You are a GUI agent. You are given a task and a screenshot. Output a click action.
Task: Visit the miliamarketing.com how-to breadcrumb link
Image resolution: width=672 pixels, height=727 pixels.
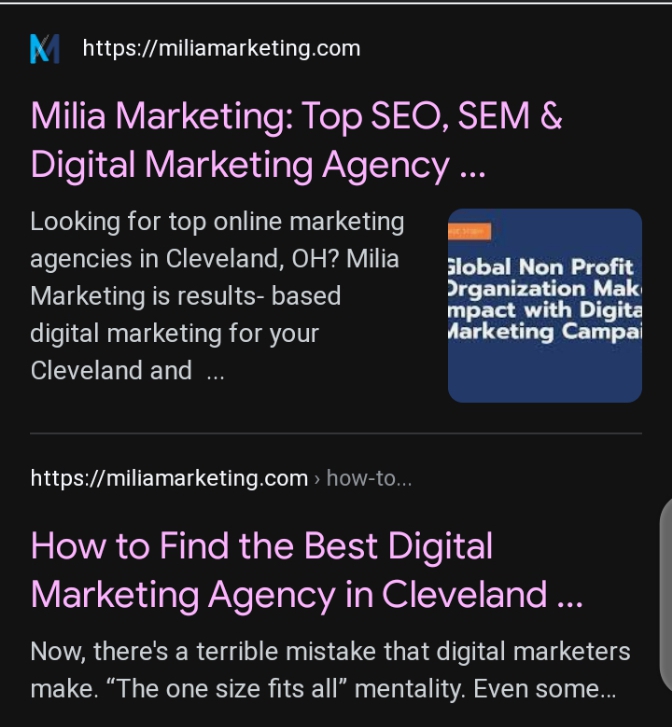point(221,478)
